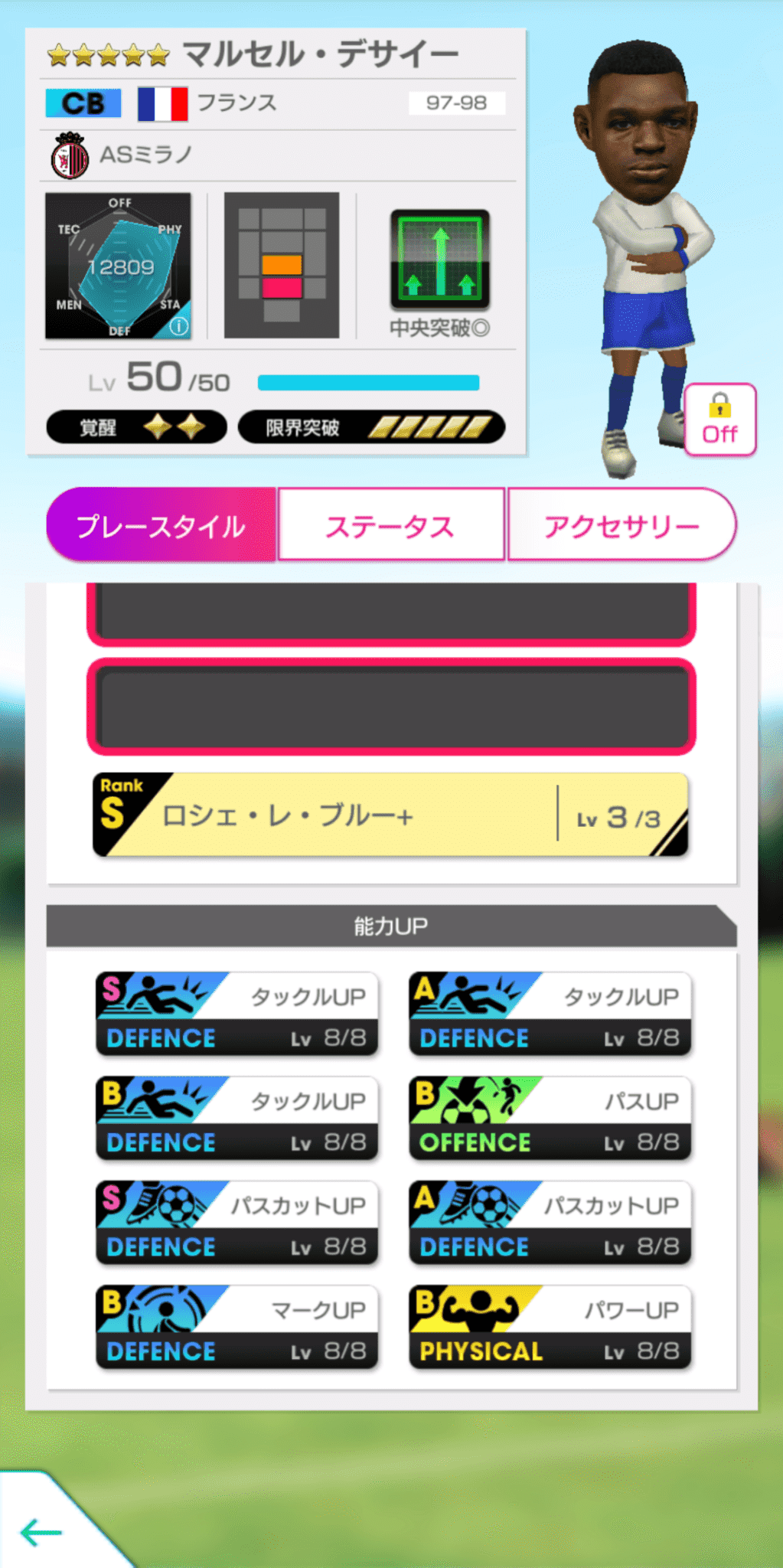Expand the Rank S ロシェ・レ・ブルー+ playstyle entry

coord(390,813)
